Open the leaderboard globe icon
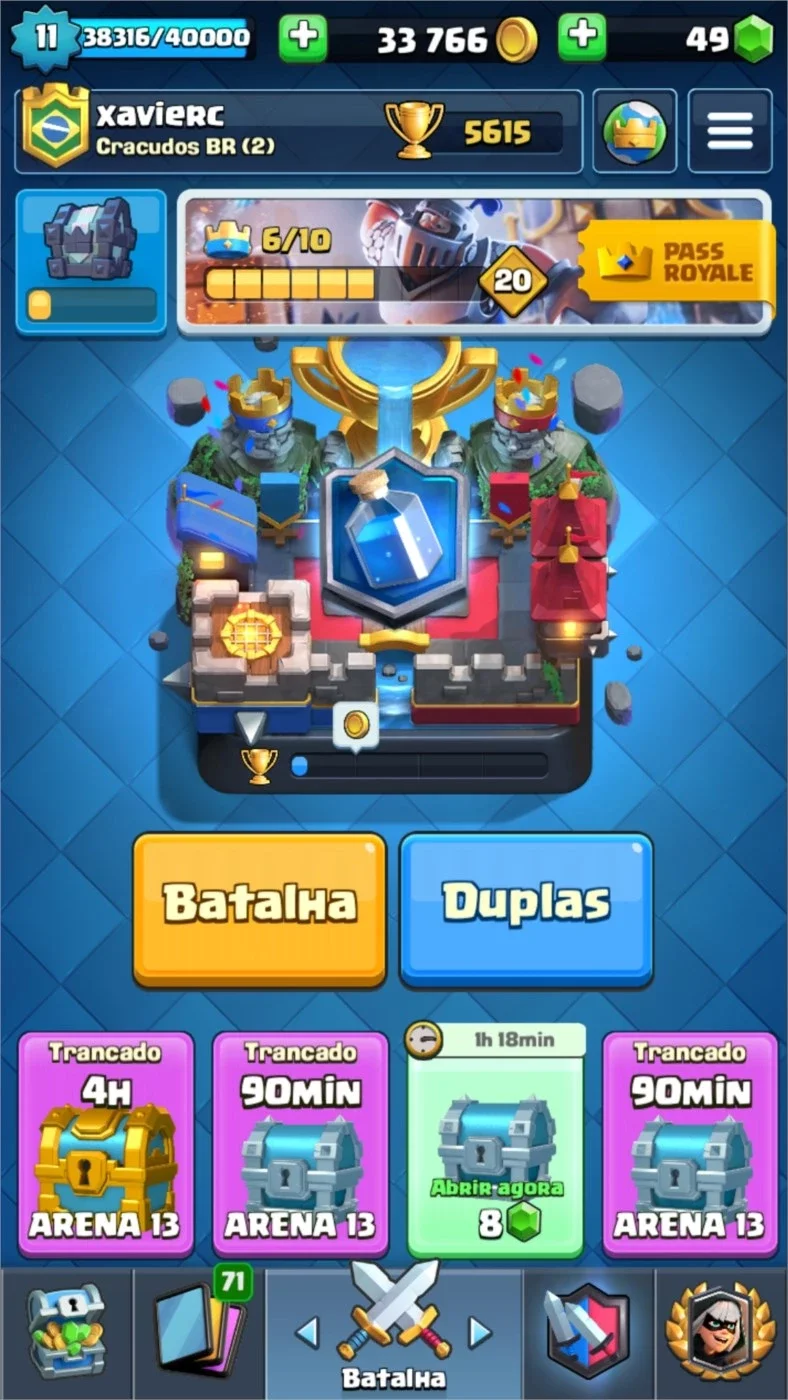 coord(634,132)
